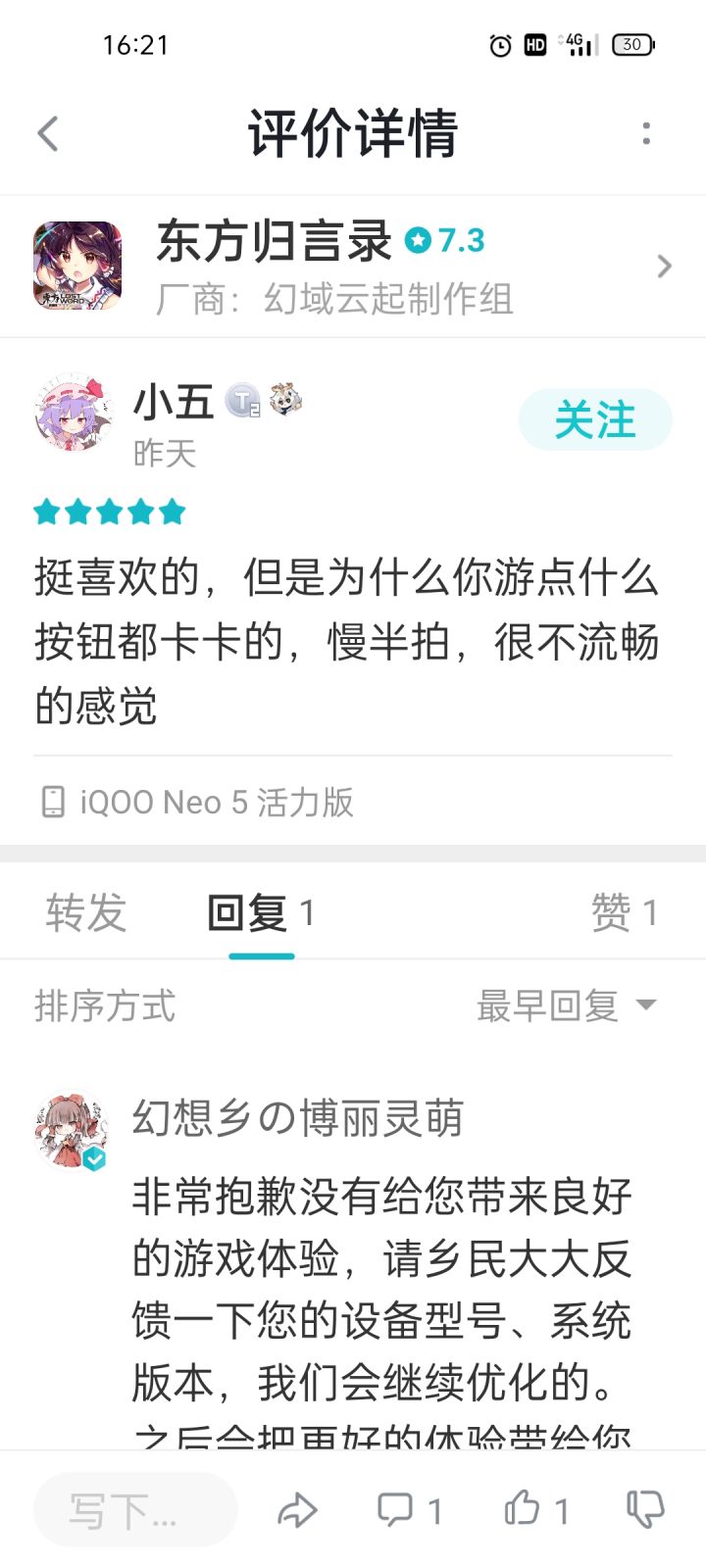Follow user 小五 with the 关注 button

pyautogui.click(x=594, y=419)
